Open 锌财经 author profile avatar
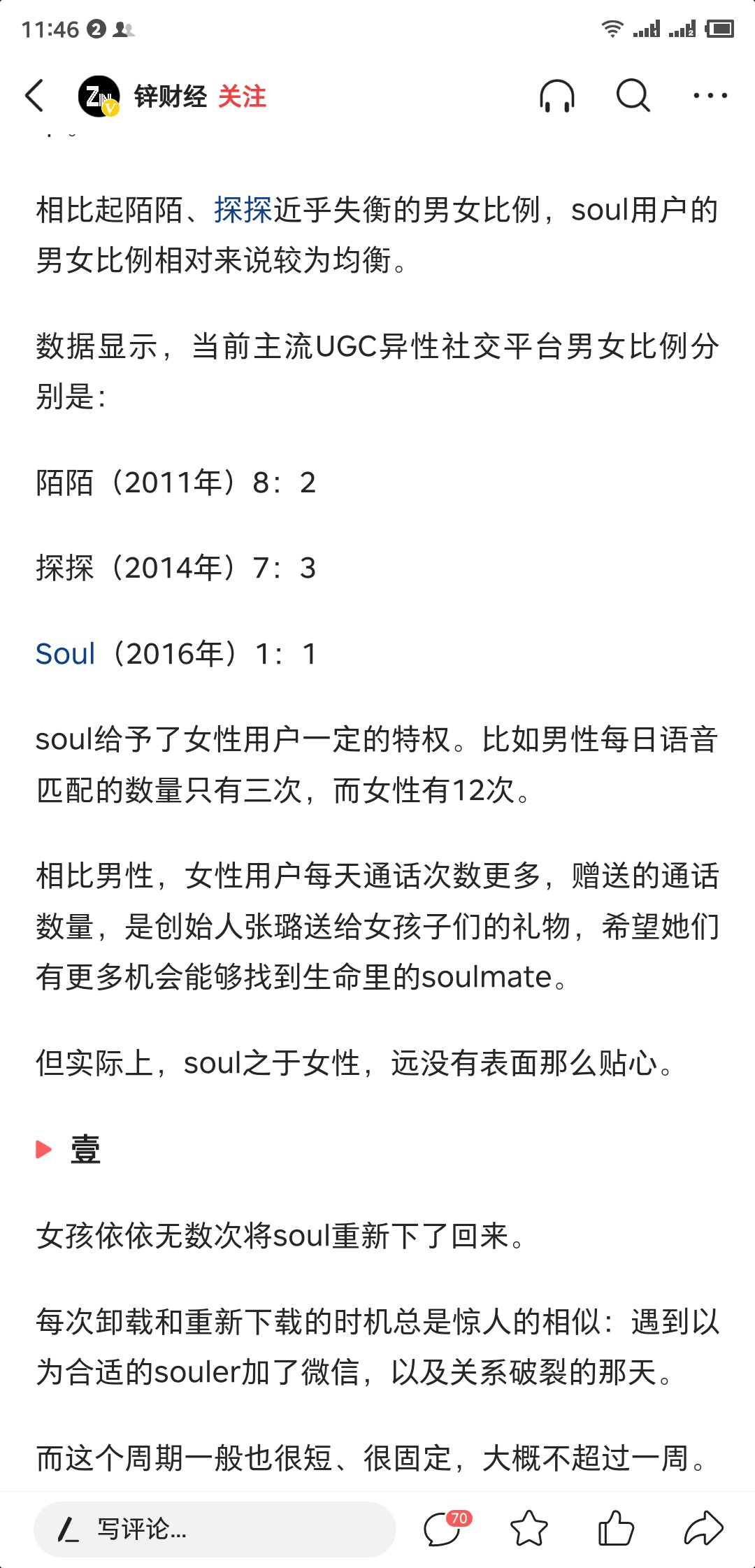755x1568 pixels. coord(99,96)
